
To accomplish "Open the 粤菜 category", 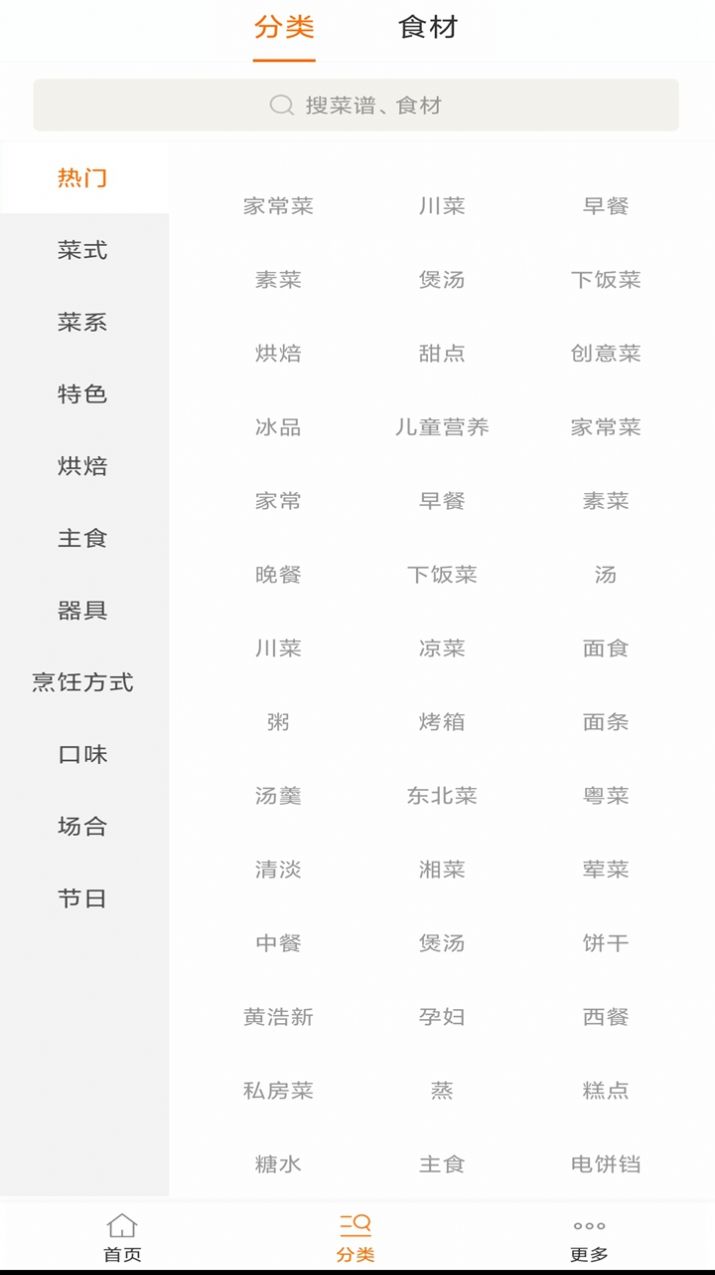I will point(606,796).
